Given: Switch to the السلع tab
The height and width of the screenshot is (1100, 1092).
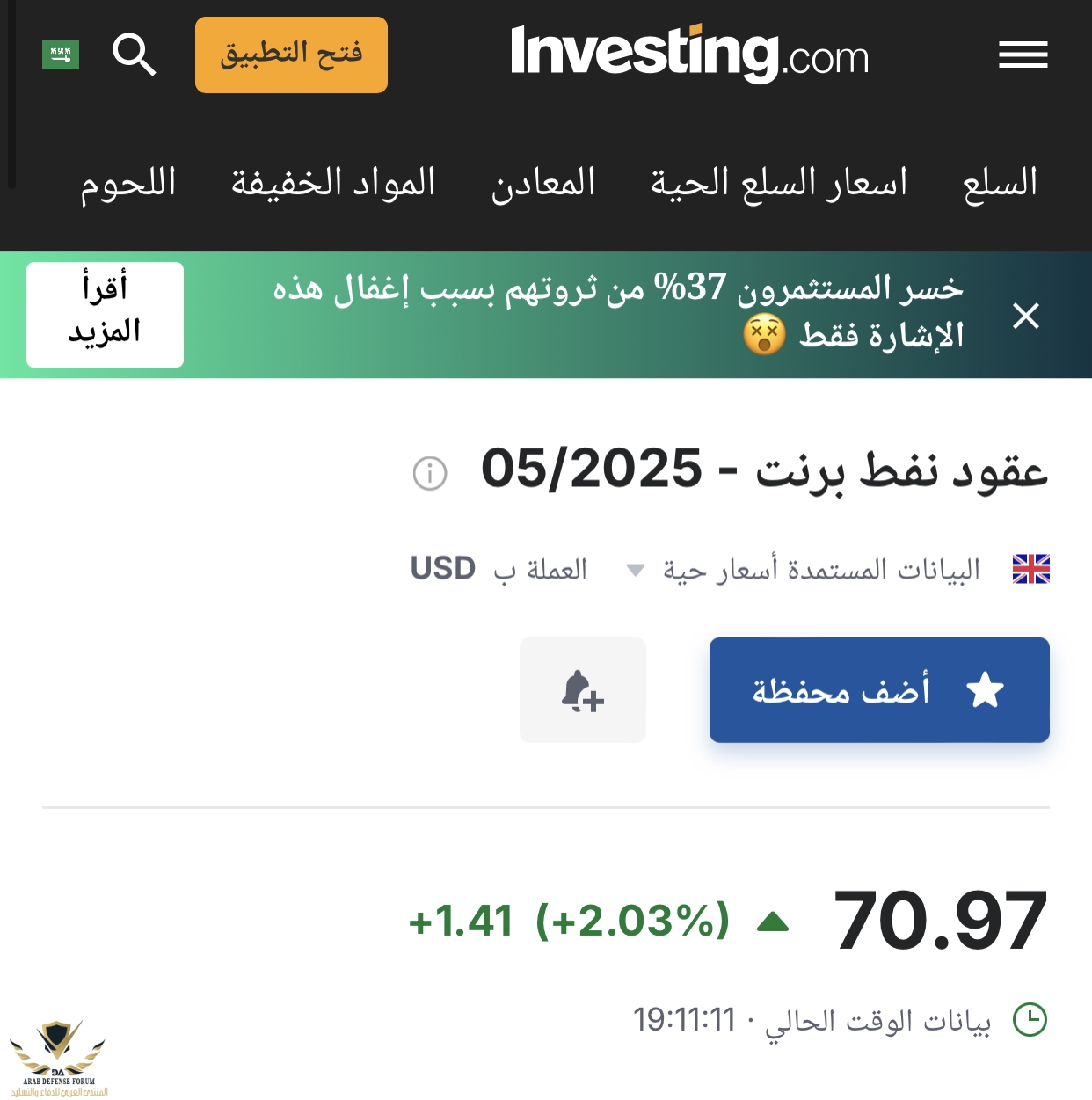Looking at the screenshot, I should pyautogui.click(x=1000, y=184).
